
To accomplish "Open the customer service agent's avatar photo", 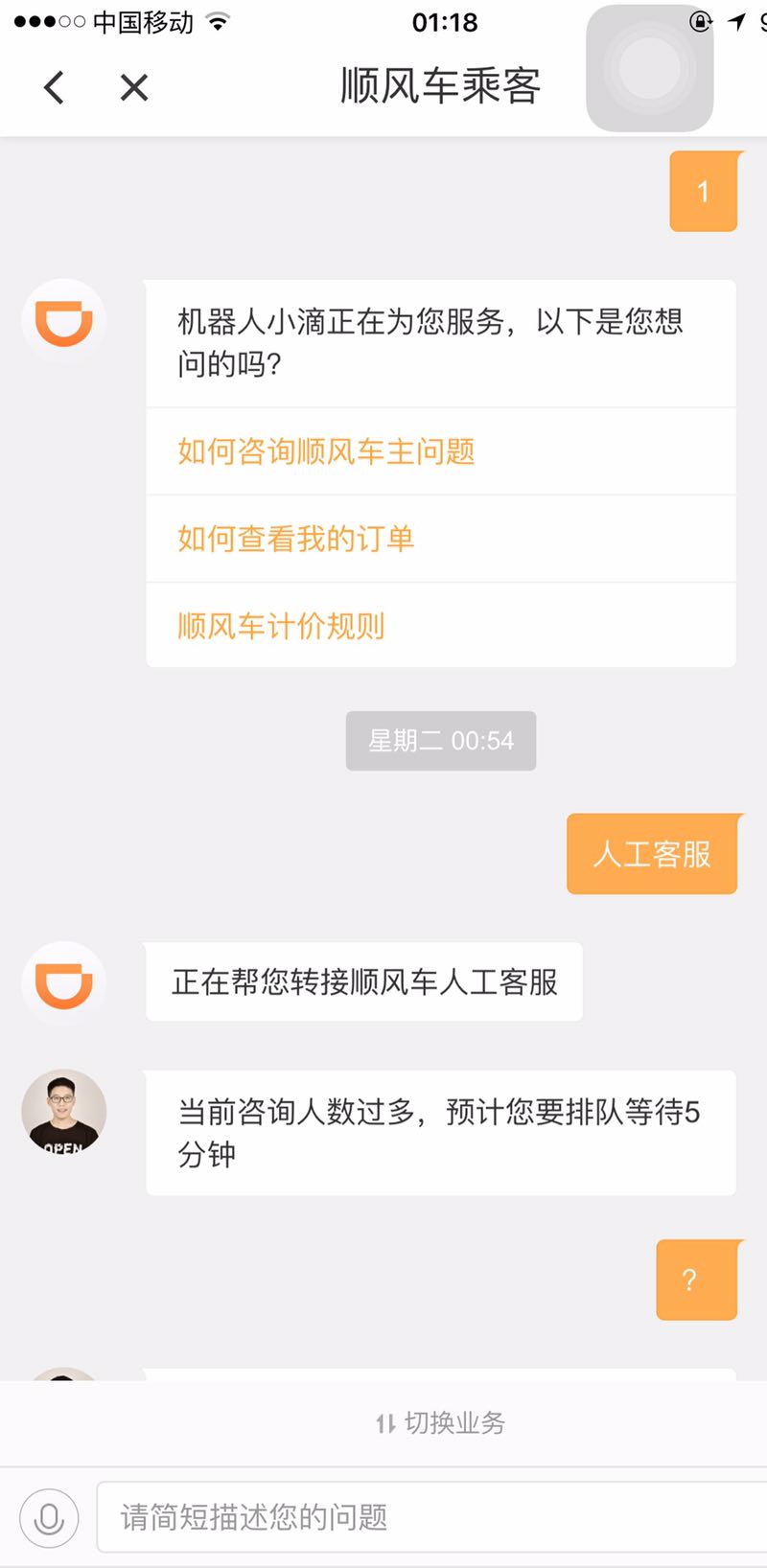I will tap(63, 1112).
